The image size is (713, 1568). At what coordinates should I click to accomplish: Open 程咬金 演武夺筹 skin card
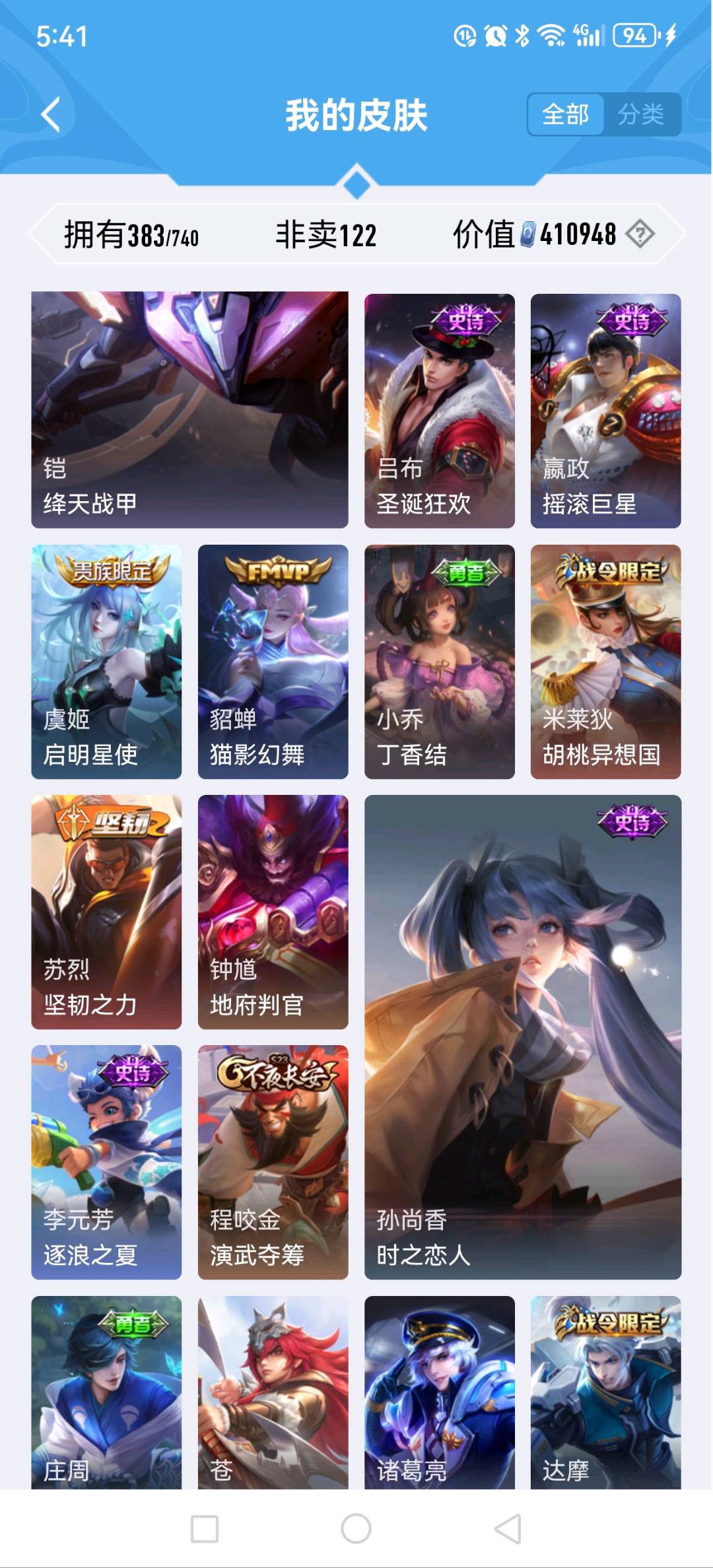pos(273,1162)
